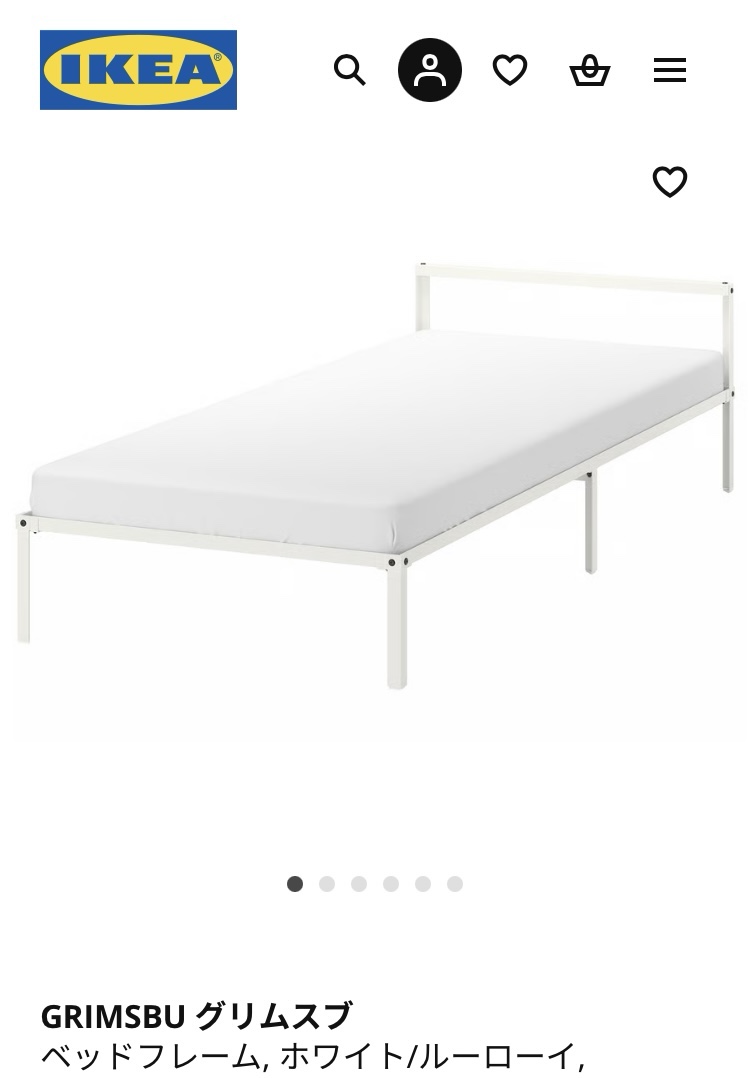Go to the IKEA home page logo
Screen dimensions: 750x1078
point(138,70)
